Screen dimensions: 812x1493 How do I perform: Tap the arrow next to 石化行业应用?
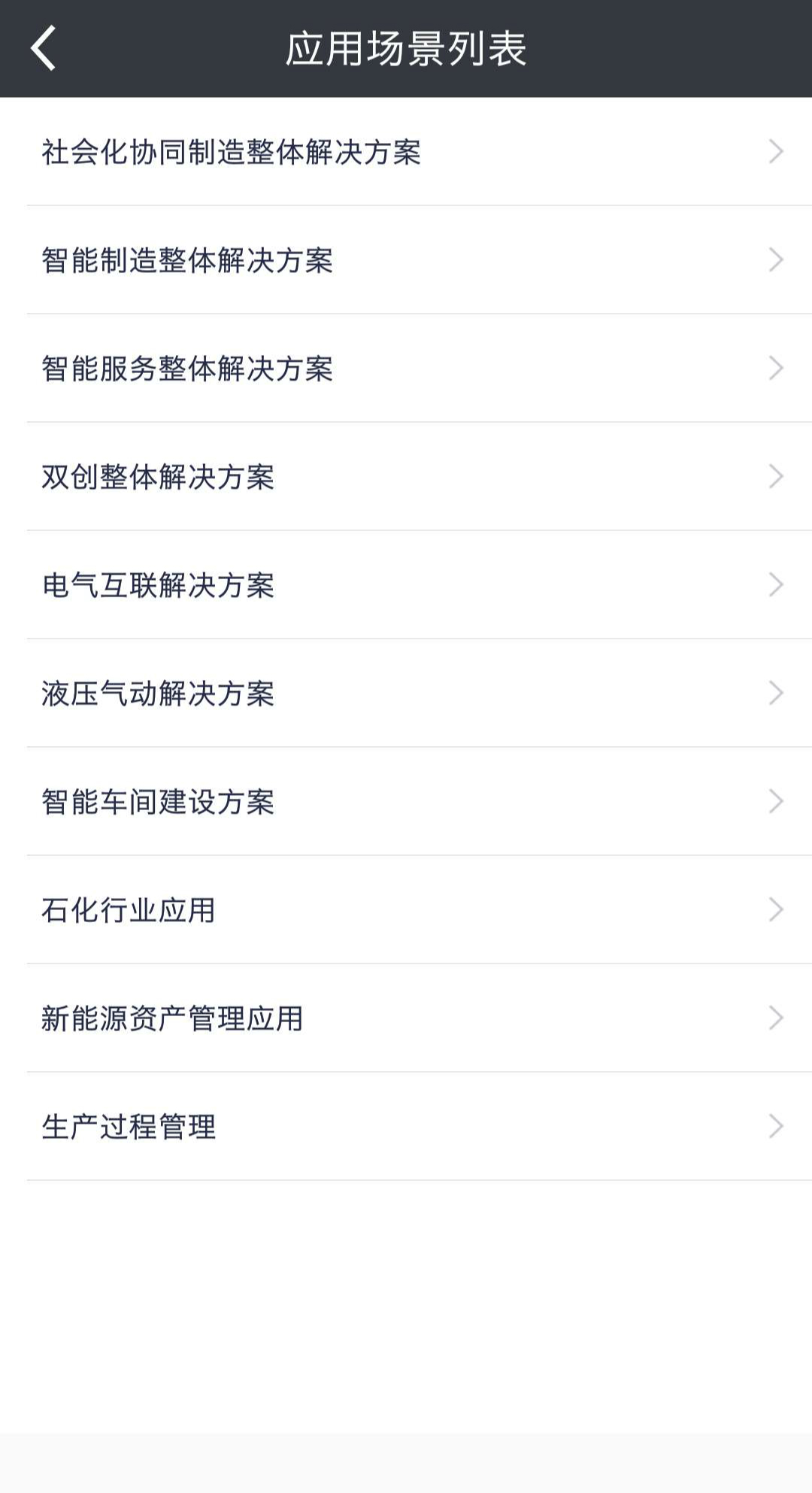pyautogui.click(x=774, y=911)
